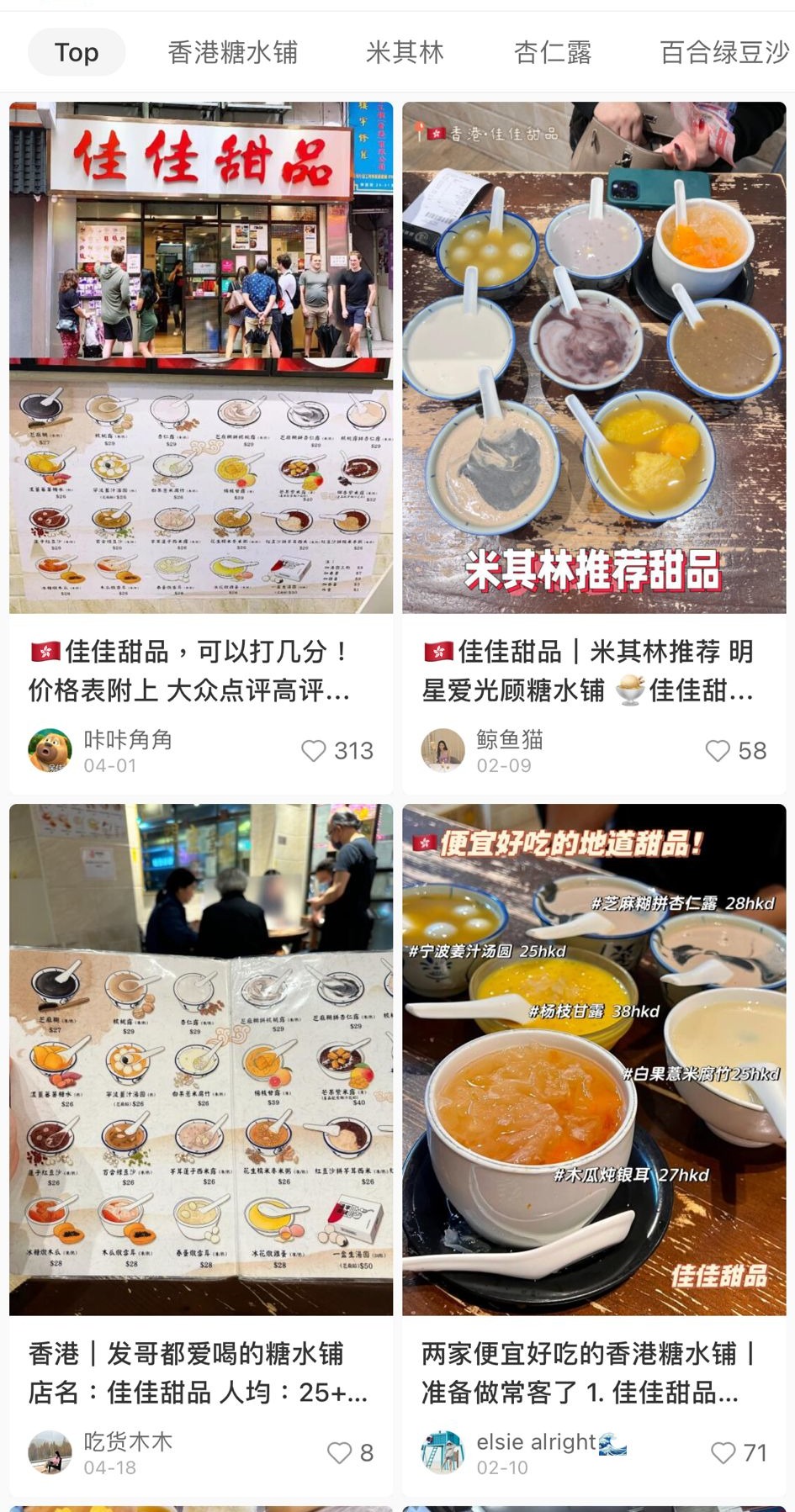
Task: Switch to the 香港糖水铺 tab
Action: (x=233, y=52)
